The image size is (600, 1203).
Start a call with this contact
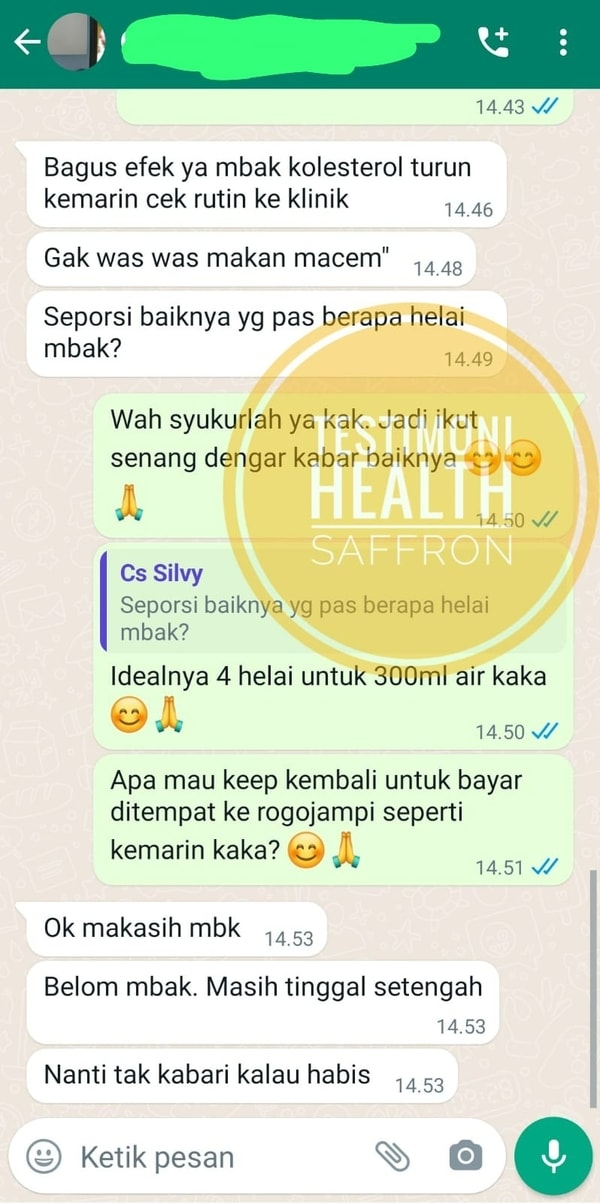pos(493,42)
